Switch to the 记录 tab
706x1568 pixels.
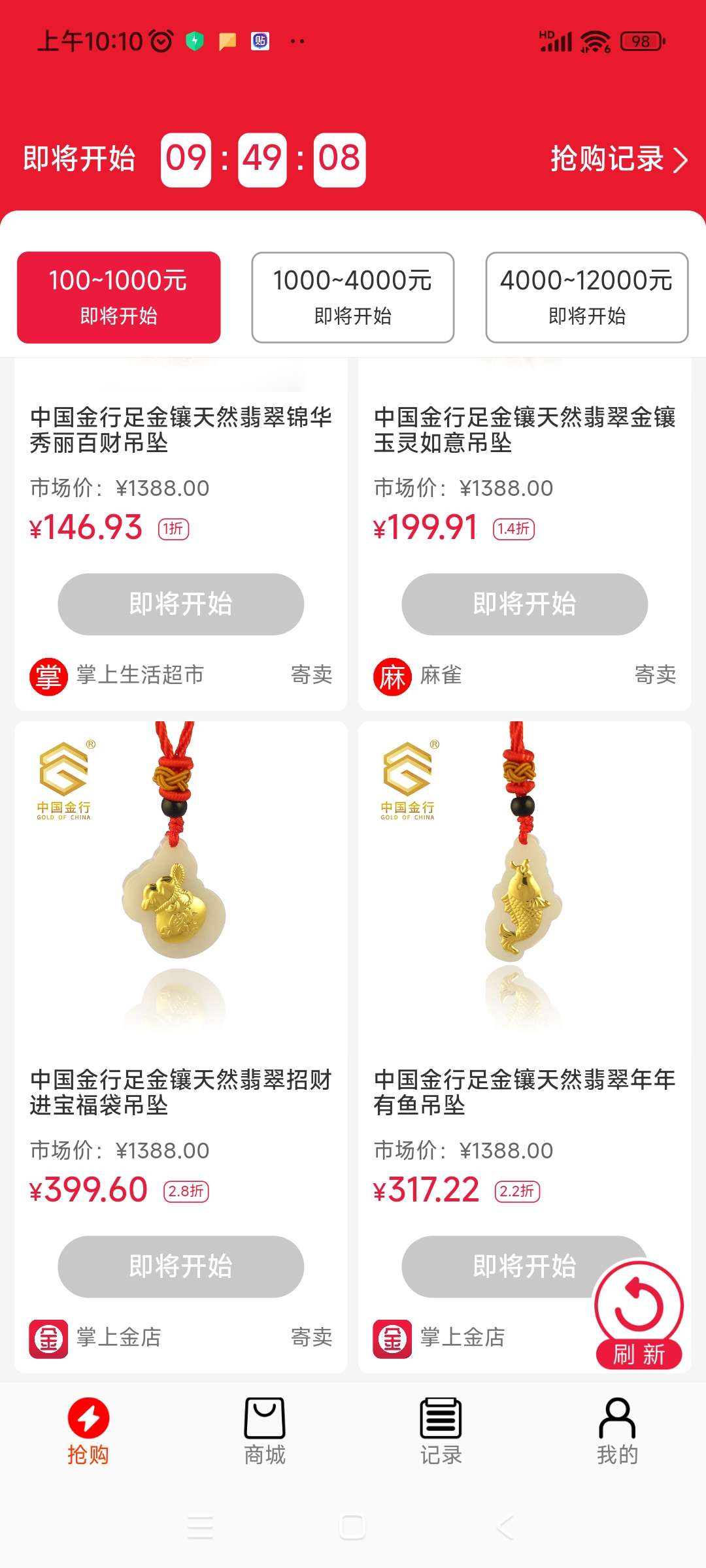[441, 1431]
